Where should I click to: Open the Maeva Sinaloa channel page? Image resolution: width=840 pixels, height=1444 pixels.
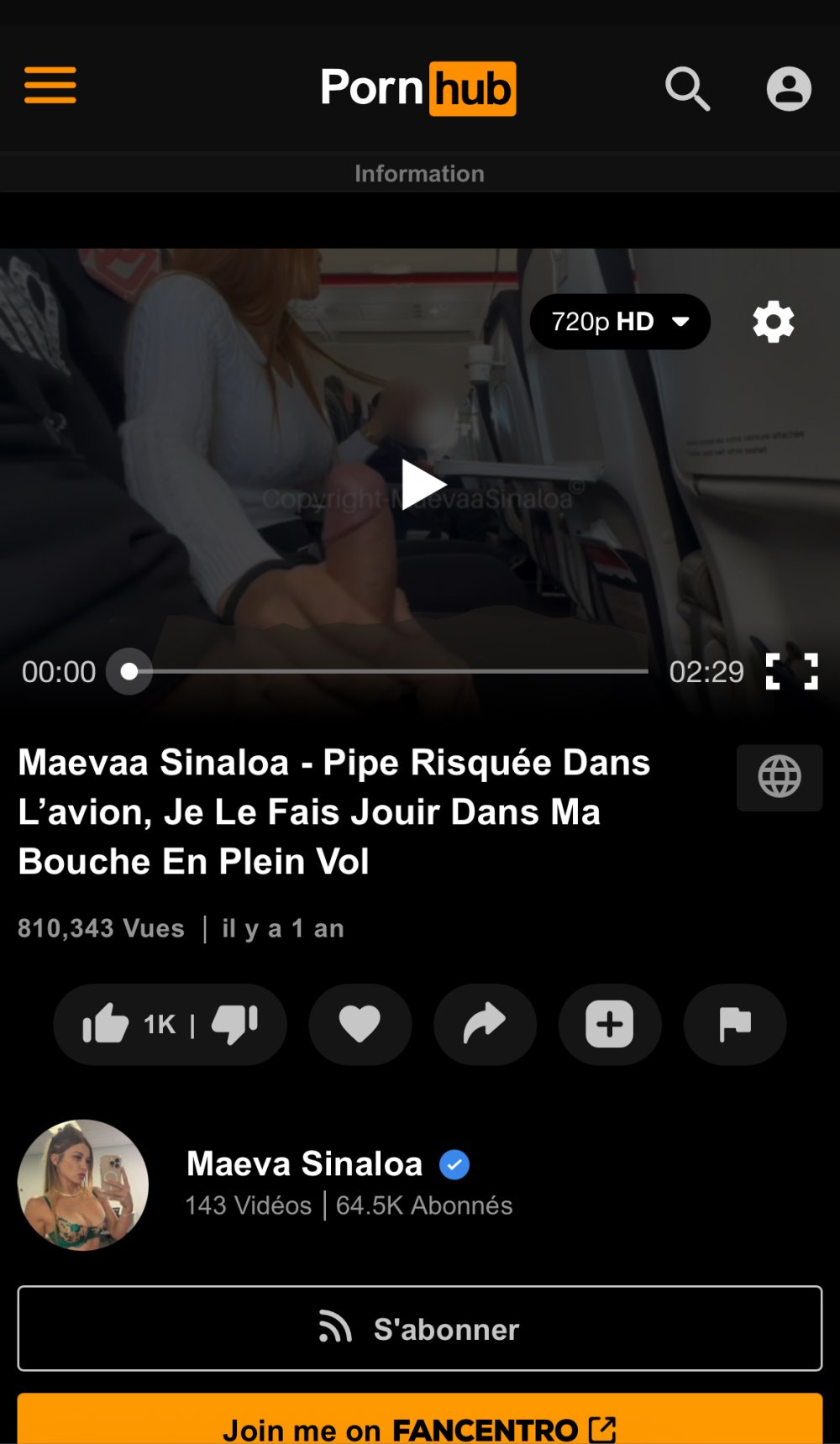coord(304,1164)
